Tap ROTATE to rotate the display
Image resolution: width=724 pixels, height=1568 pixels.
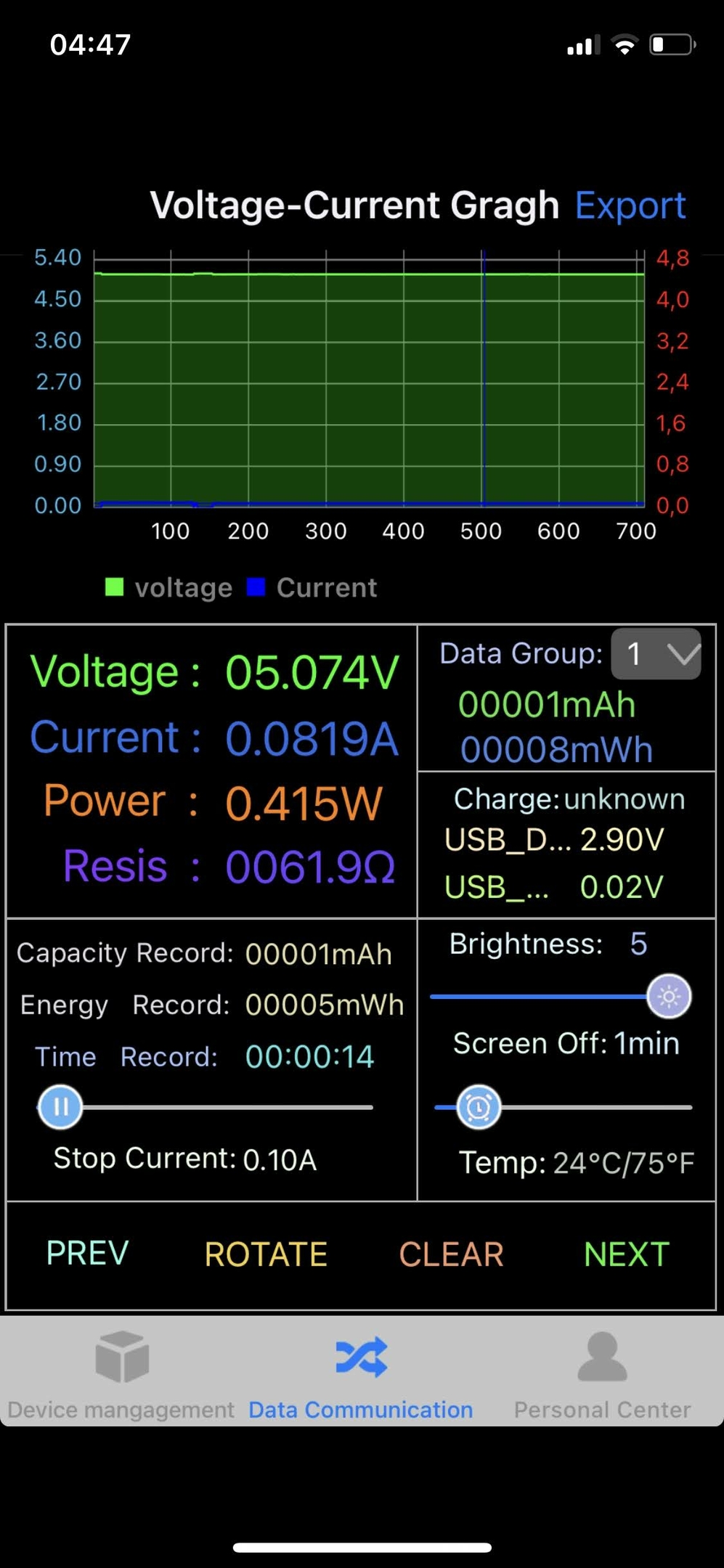[266, 1254]
